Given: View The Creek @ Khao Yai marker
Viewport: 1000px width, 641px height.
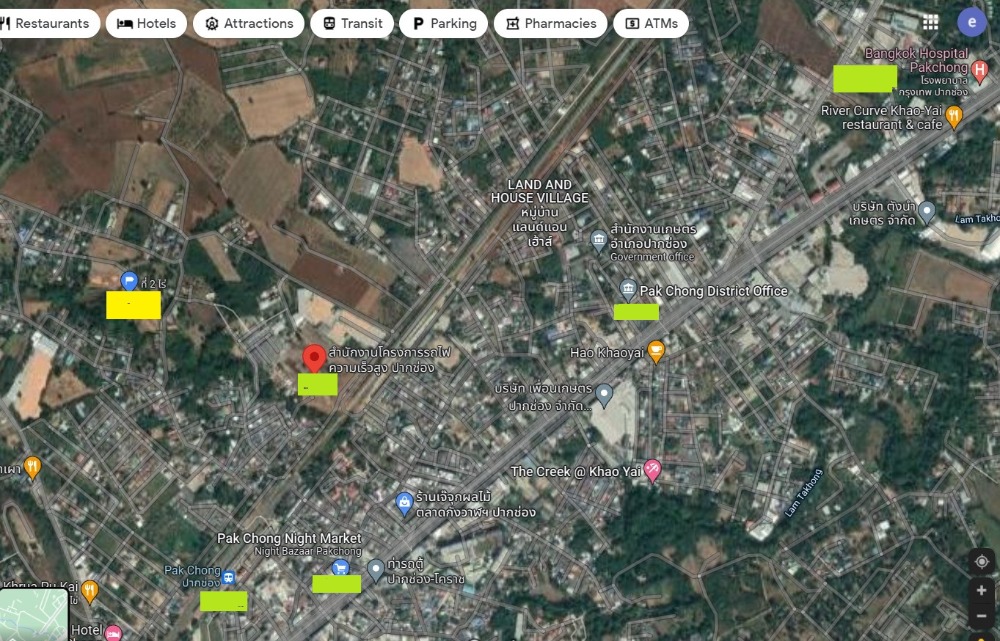Looking at the screenshot, I should click(x=652, y=470).
